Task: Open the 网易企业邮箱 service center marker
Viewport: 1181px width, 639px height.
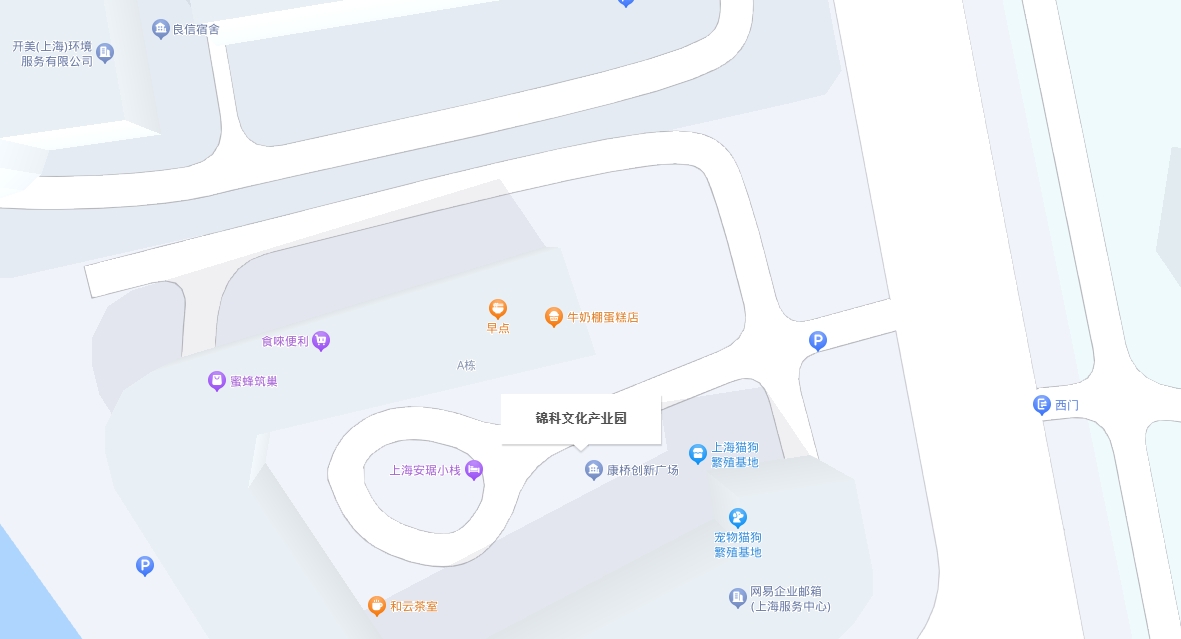Action: [738, 598]
